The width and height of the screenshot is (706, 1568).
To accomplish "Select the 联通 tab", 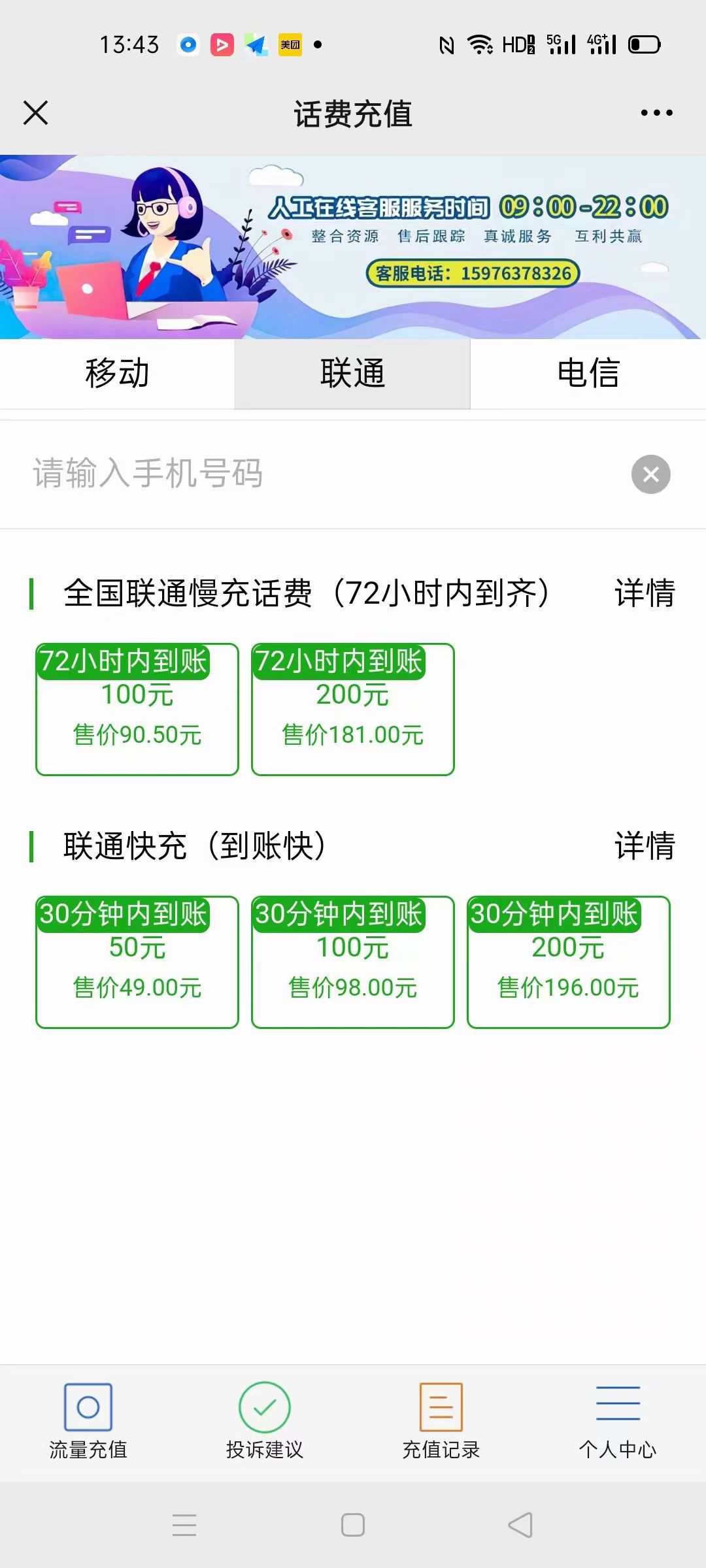I will (x=352, y=374).
